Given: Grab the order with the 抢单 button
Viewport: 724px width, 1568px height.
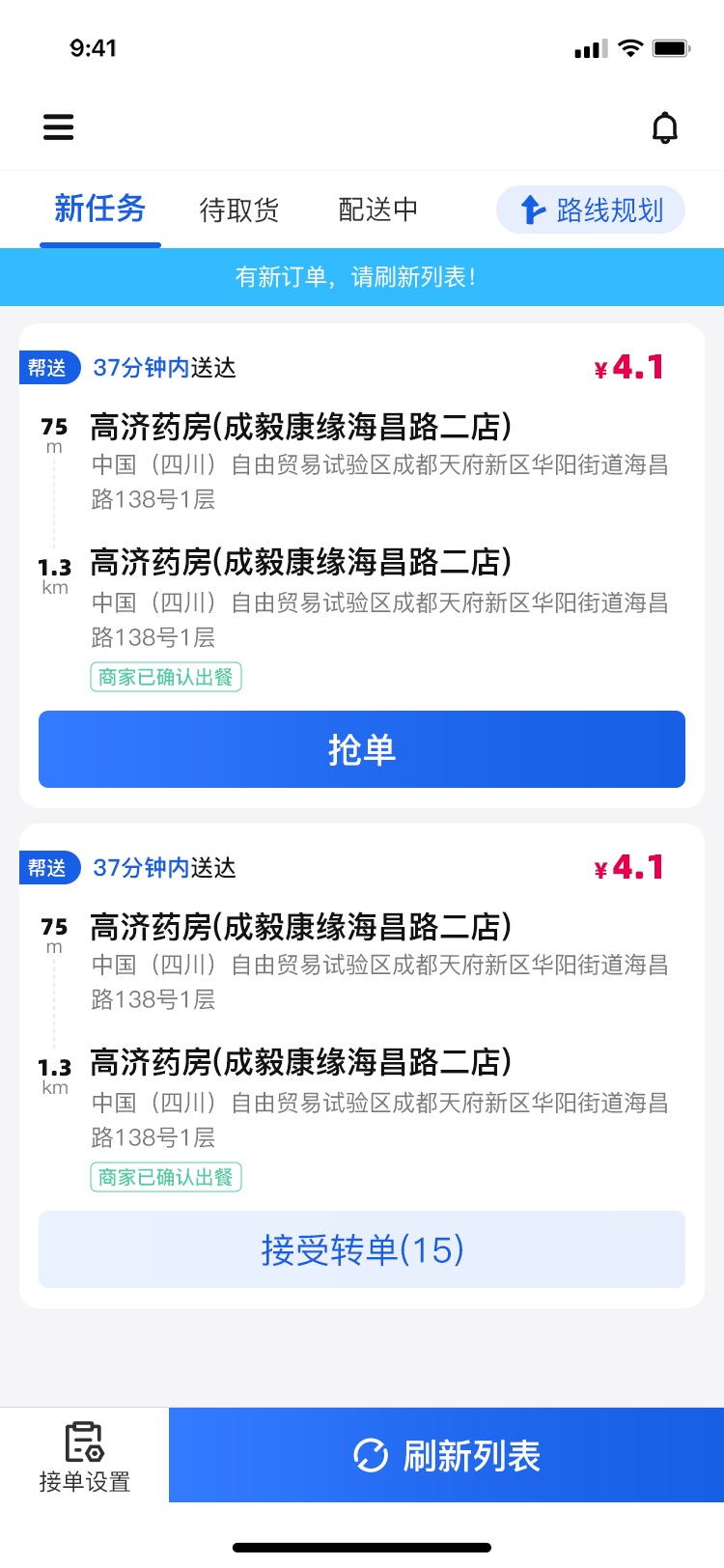Looking at the screenshot, I should pos(362,749).
